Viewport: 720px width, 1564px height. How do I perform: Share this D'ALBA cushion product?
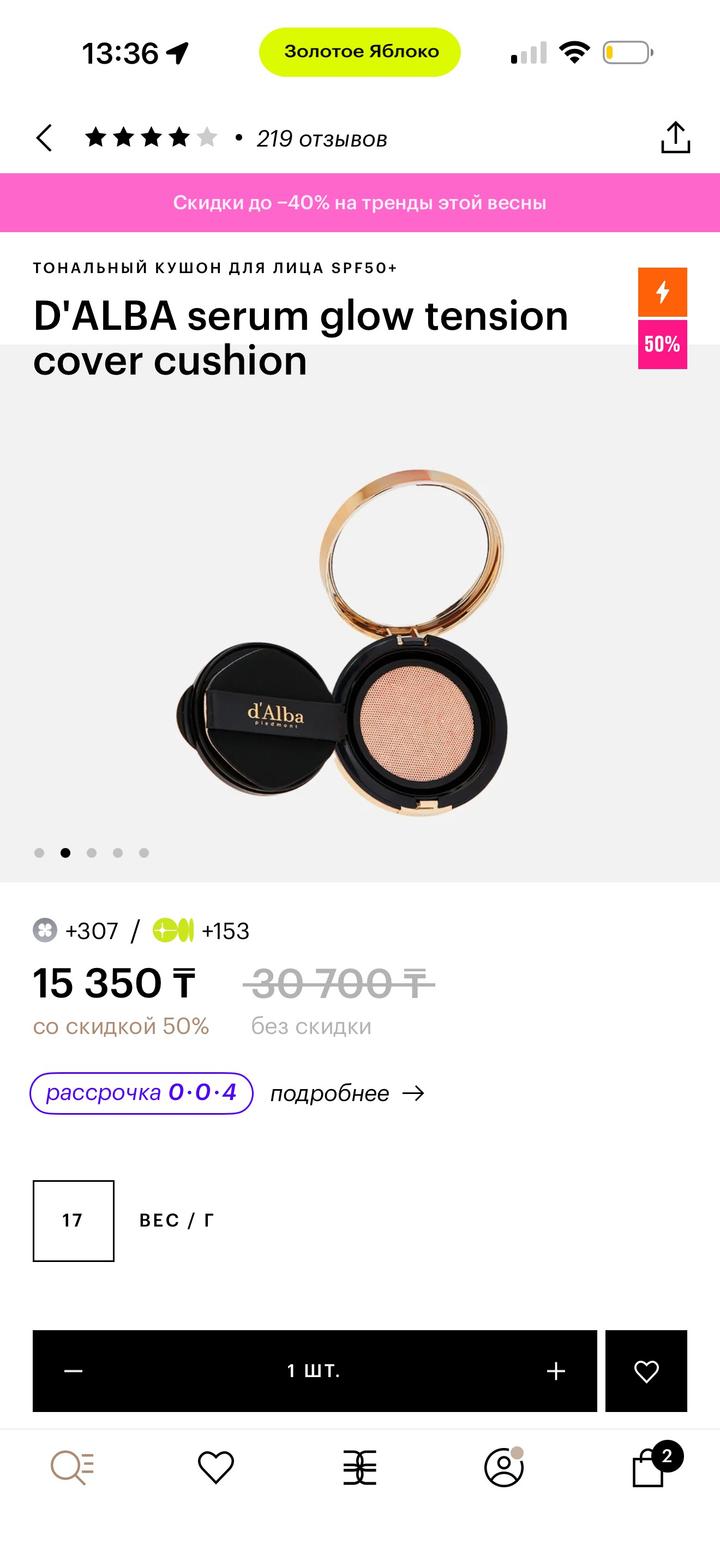(675, 138)
